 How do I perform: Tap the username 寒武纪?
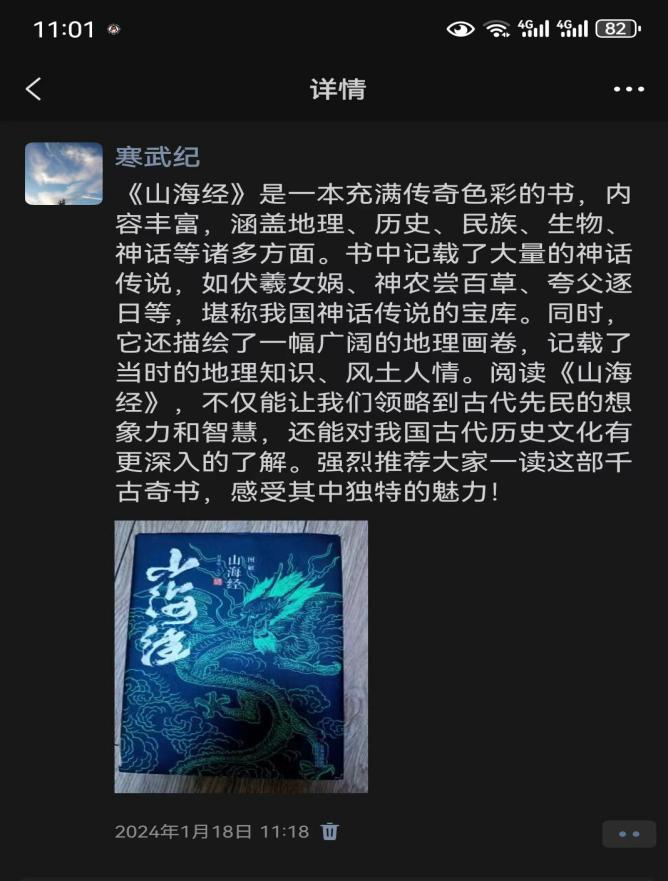click(158, 157)
